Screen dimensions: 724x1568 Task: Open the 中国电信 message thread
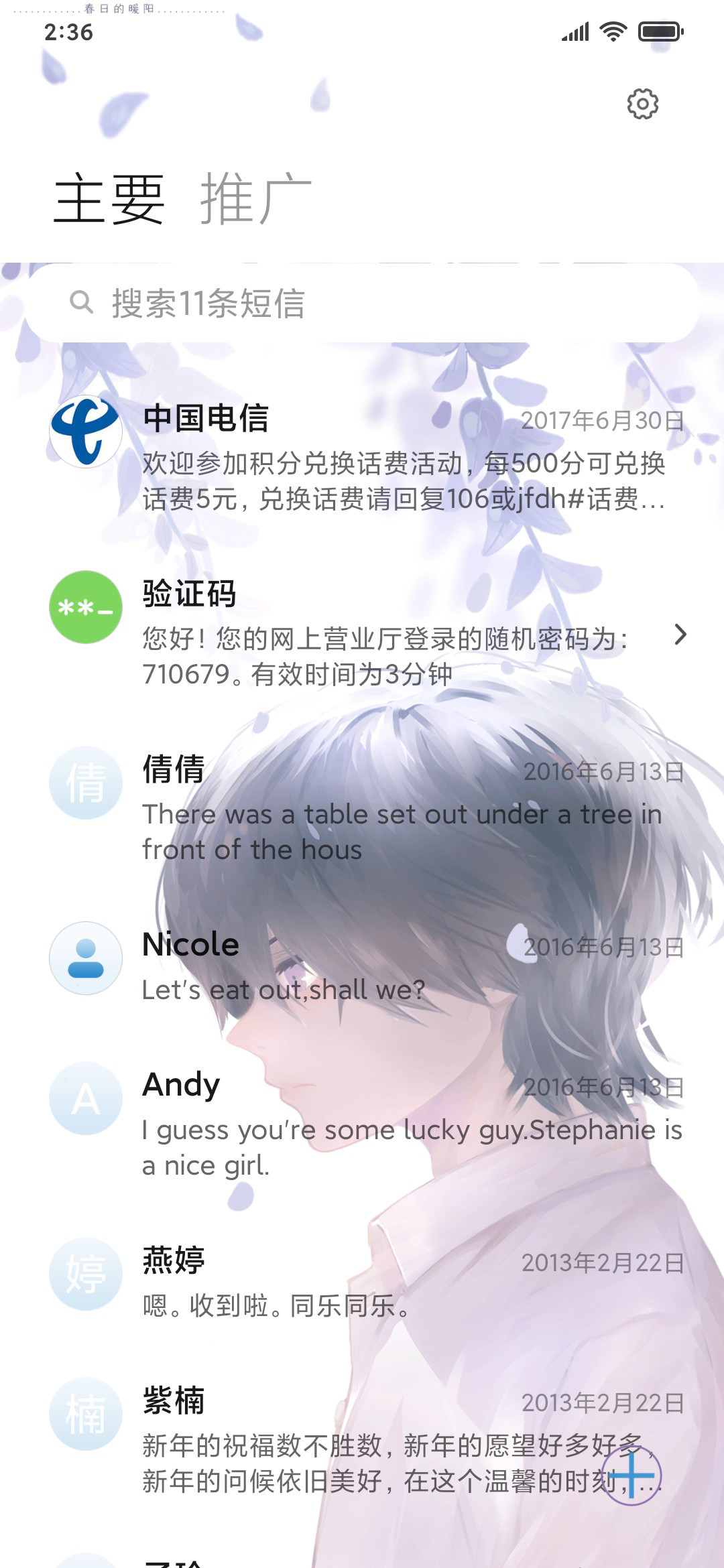click(402, 457)
